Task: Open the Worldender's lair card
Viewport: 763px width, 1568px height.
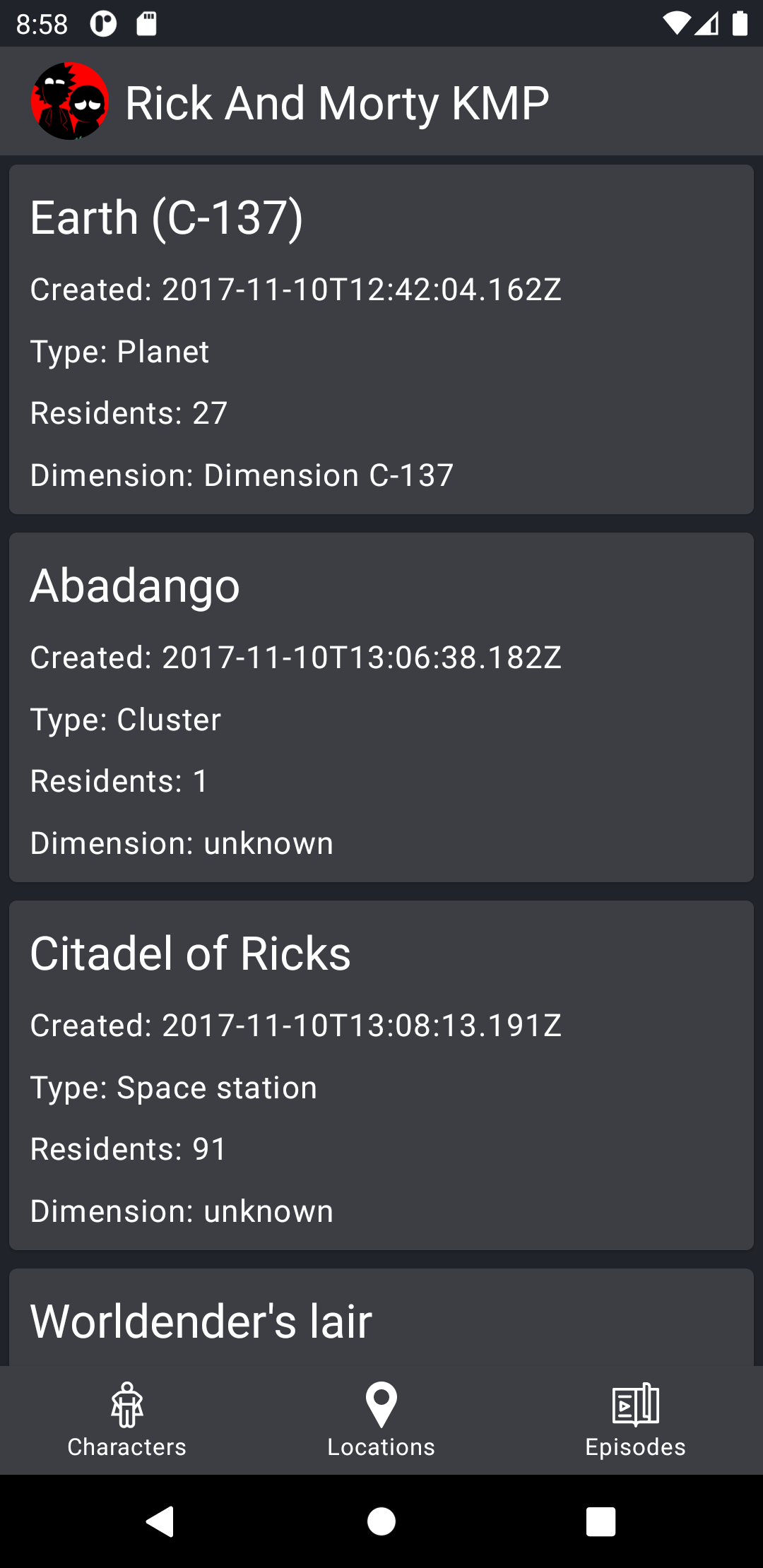Action: point(381,1318)
